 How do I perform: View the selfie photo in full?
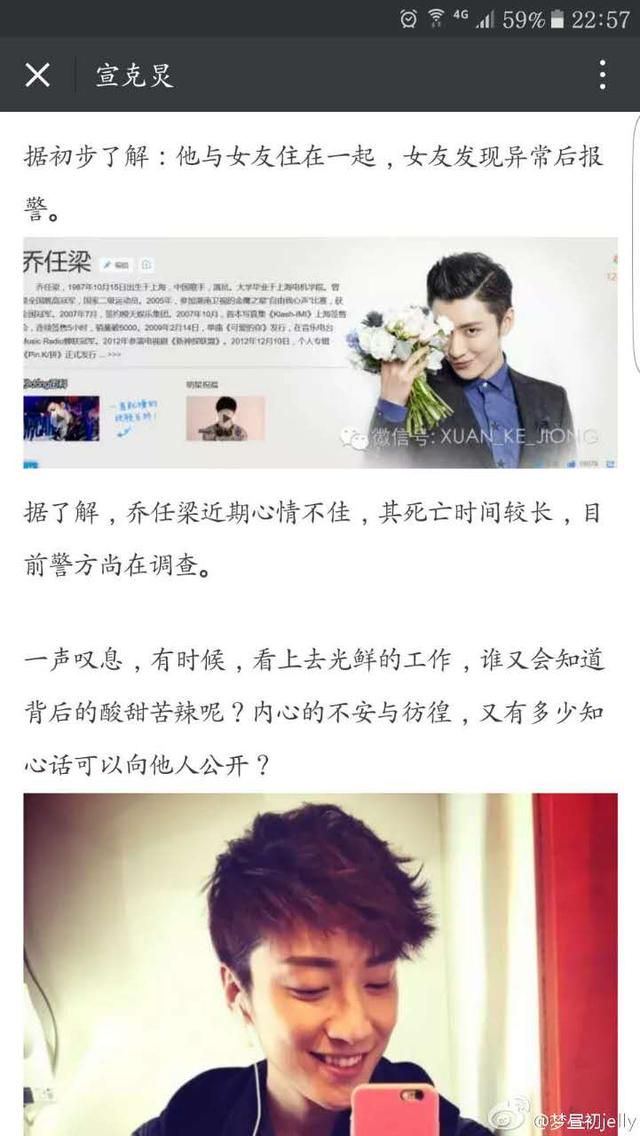pyautogui.click(x=320, y=965)
